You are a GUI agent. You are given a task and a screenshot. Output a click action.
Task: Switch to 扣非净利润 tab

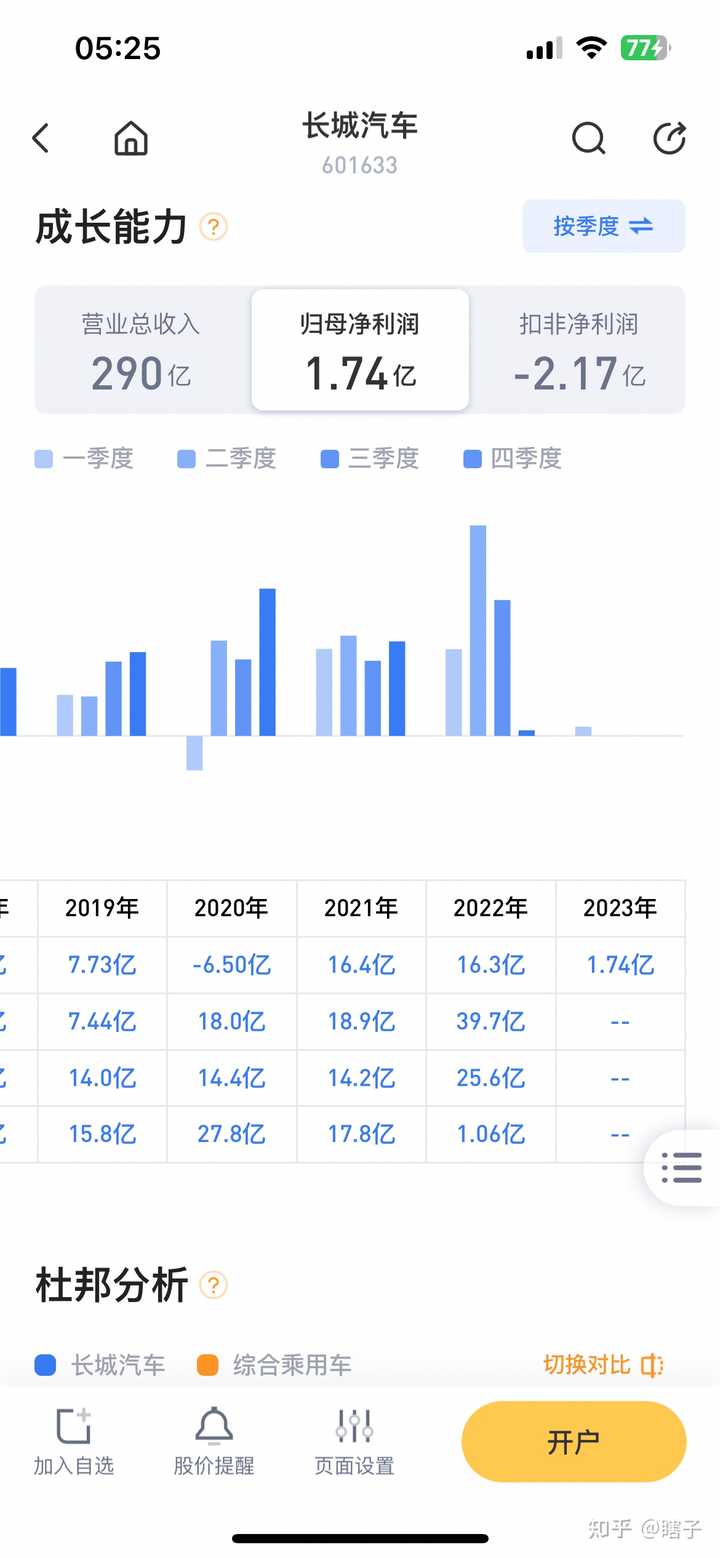(578, 351)
